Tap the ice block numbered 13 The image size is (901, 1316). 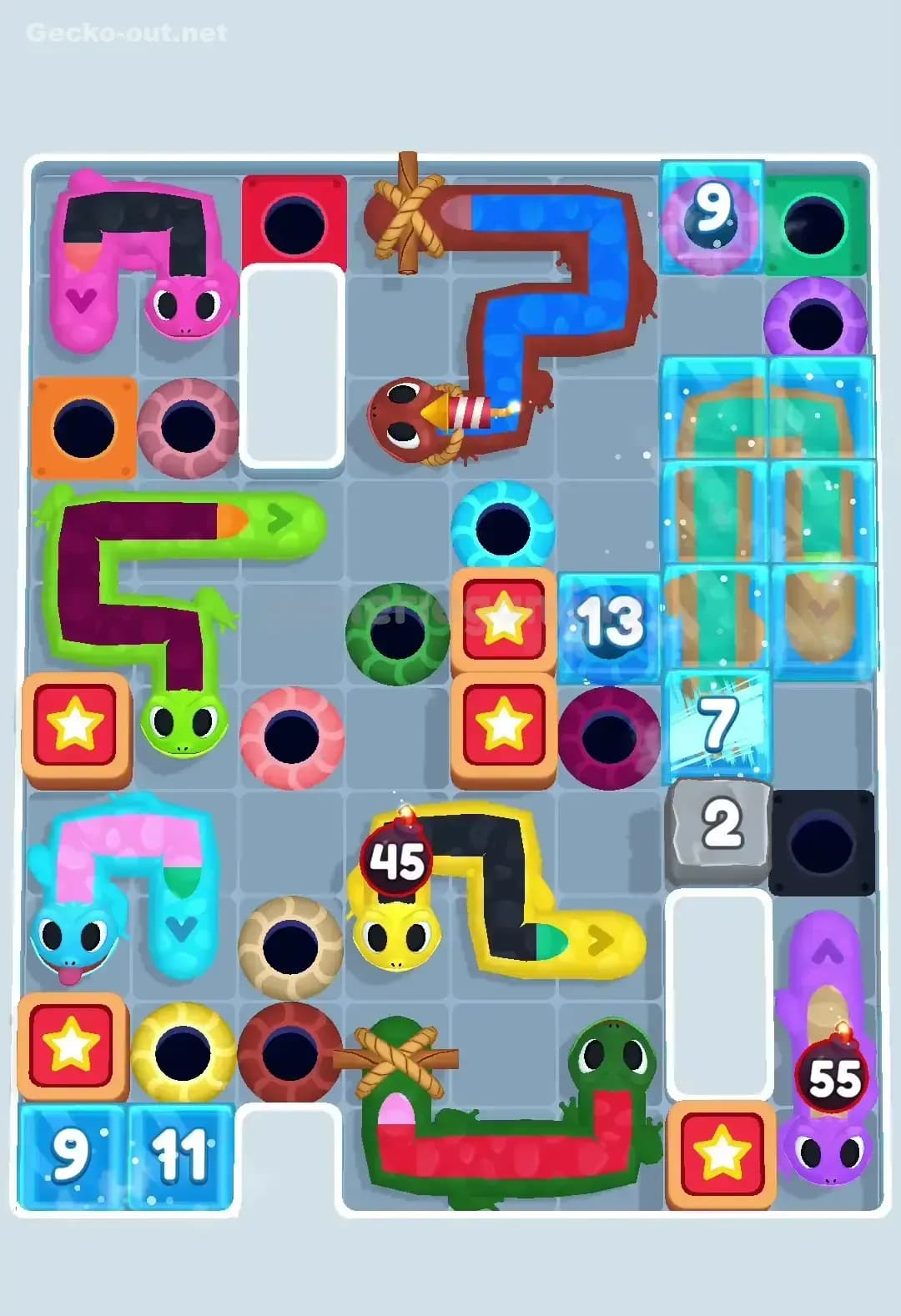[x=607, y=623]
